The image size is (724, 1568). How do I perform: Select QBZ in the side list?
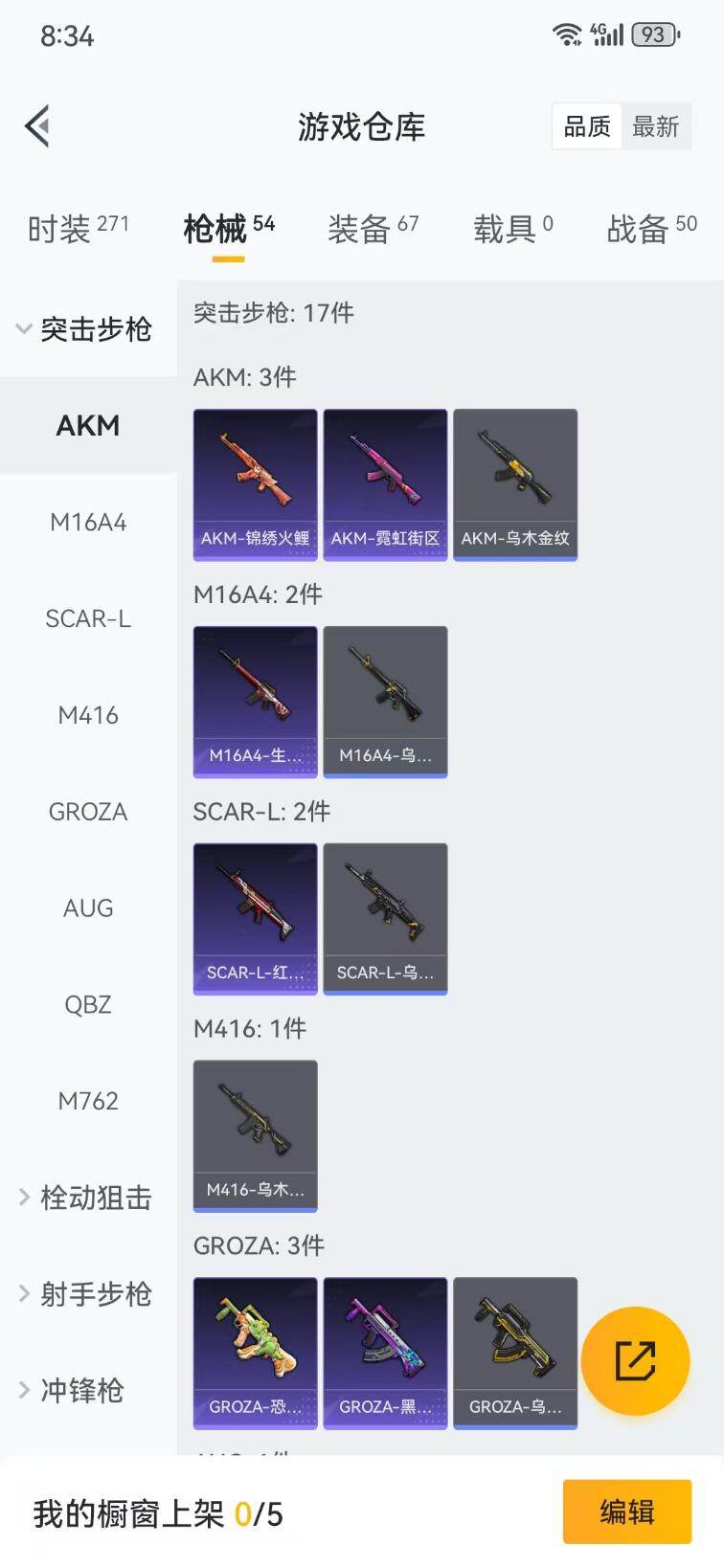tap(88, 1004)
